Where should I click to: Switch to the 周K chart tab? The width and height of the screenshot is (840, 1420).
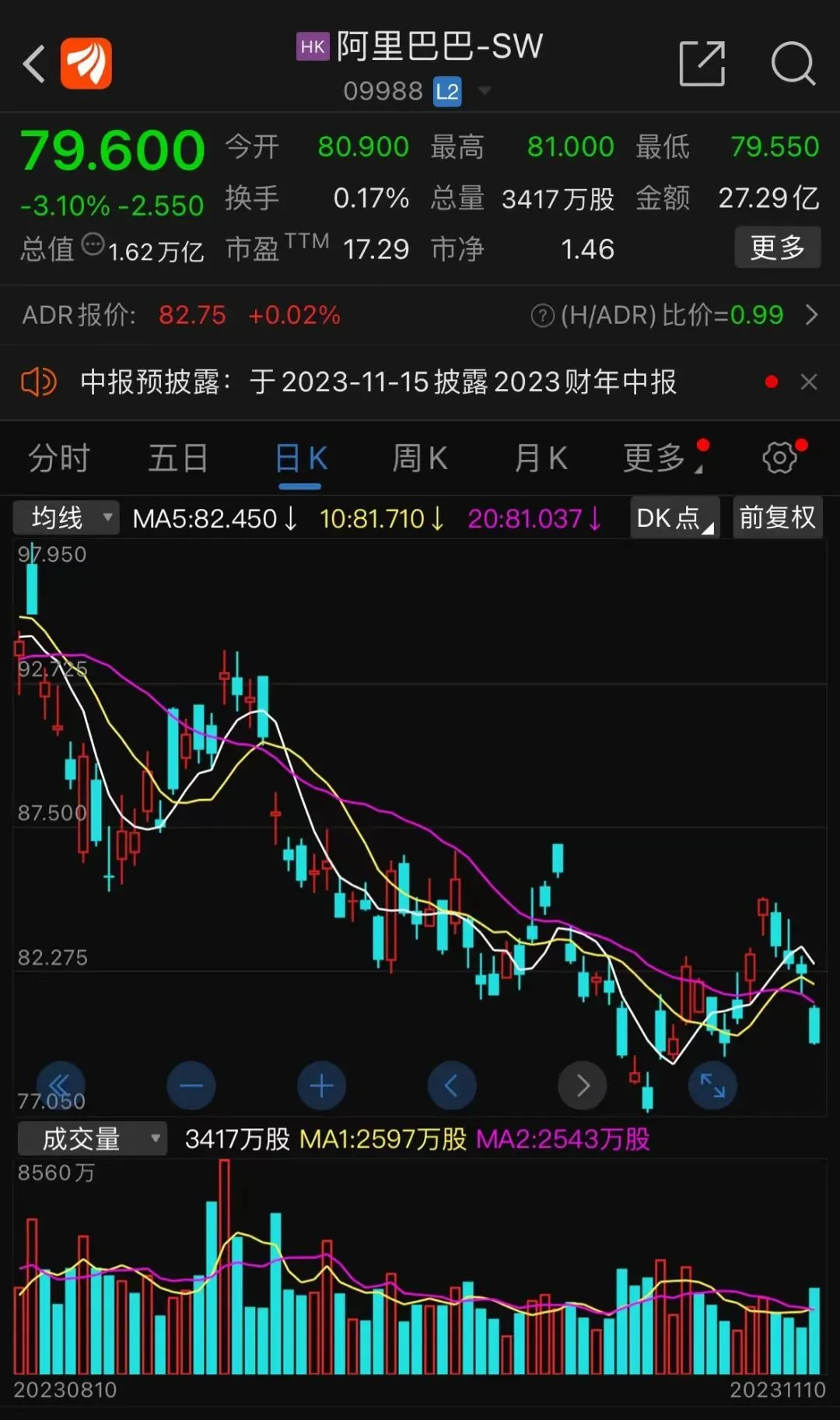click(x=420, y=458)
